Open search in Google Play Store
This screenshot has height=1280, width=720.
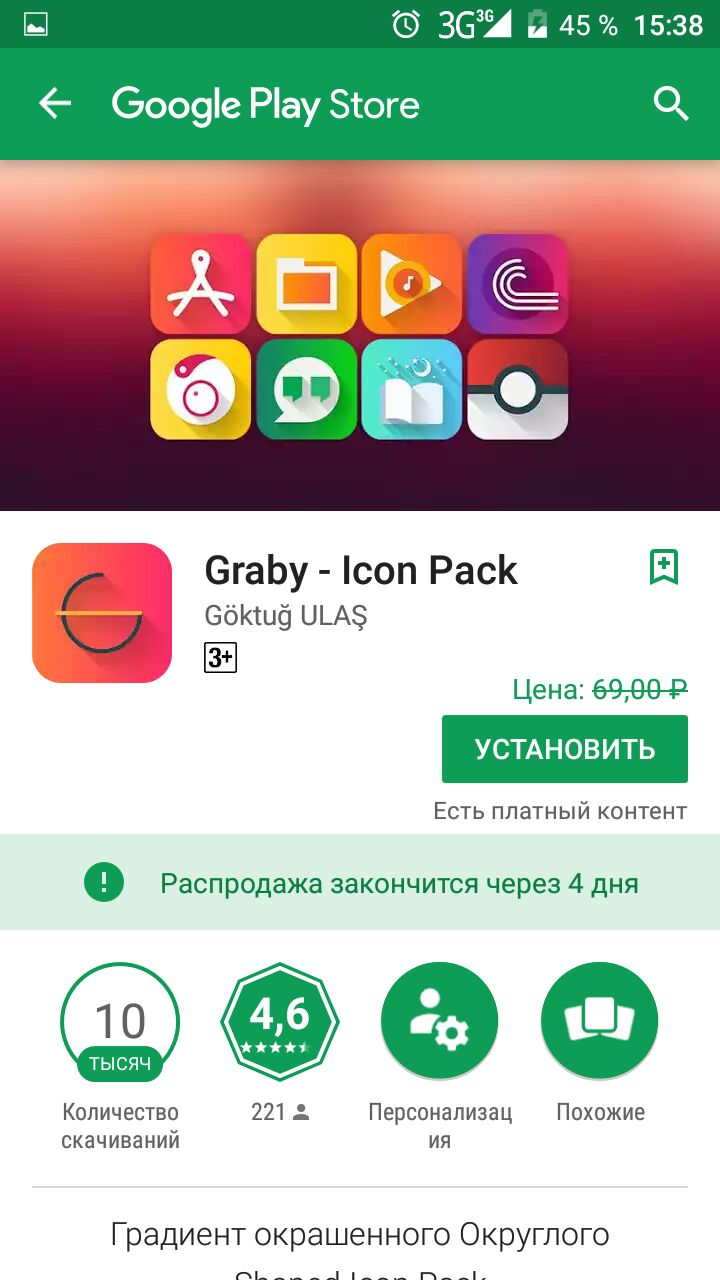[x=671, y=104]
